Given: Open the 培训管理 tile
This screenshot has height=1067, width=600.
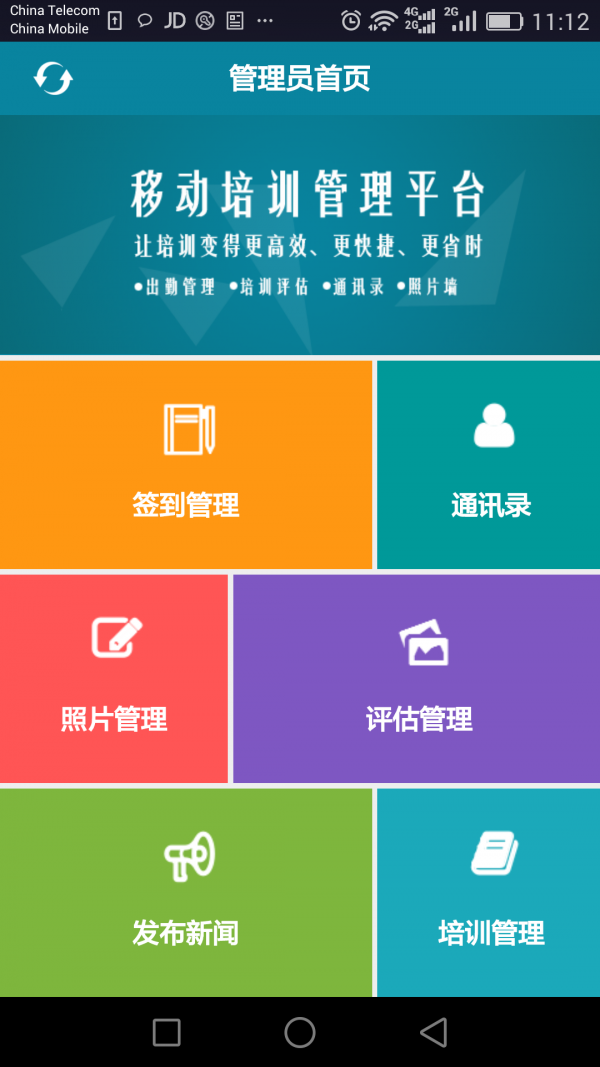Looking at the screenshot, I should pos(489,892).
